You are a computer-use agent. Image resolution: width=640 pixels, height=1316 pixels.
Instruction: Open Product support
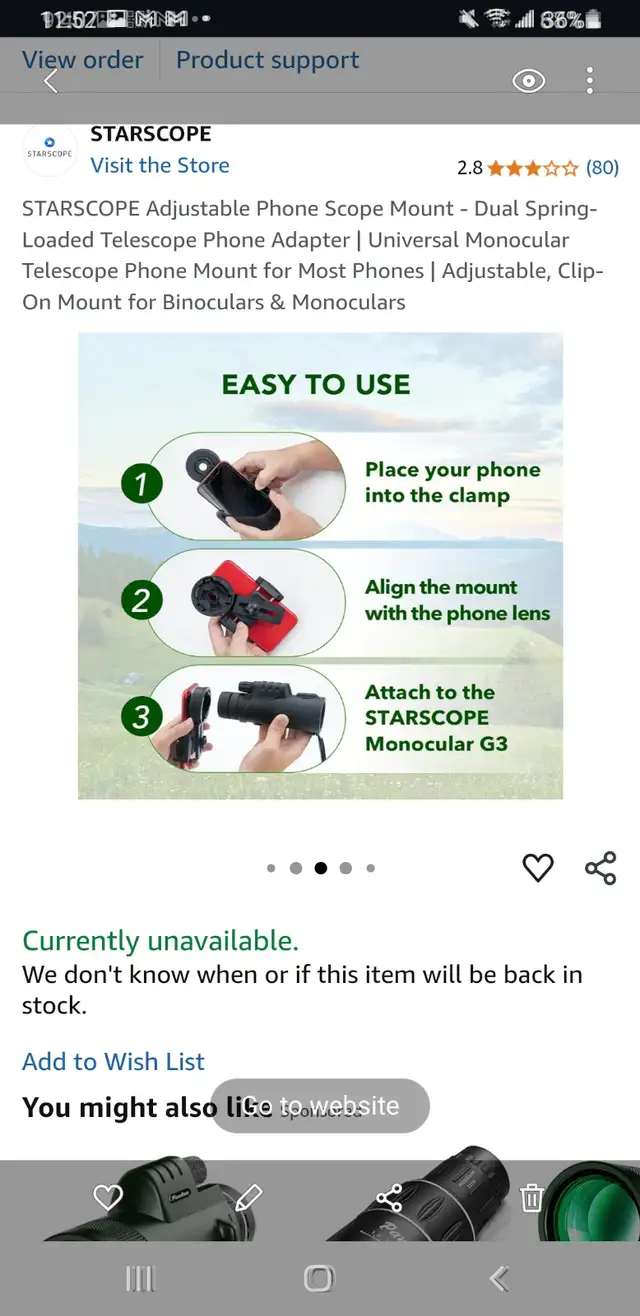(x=268, y=60)
